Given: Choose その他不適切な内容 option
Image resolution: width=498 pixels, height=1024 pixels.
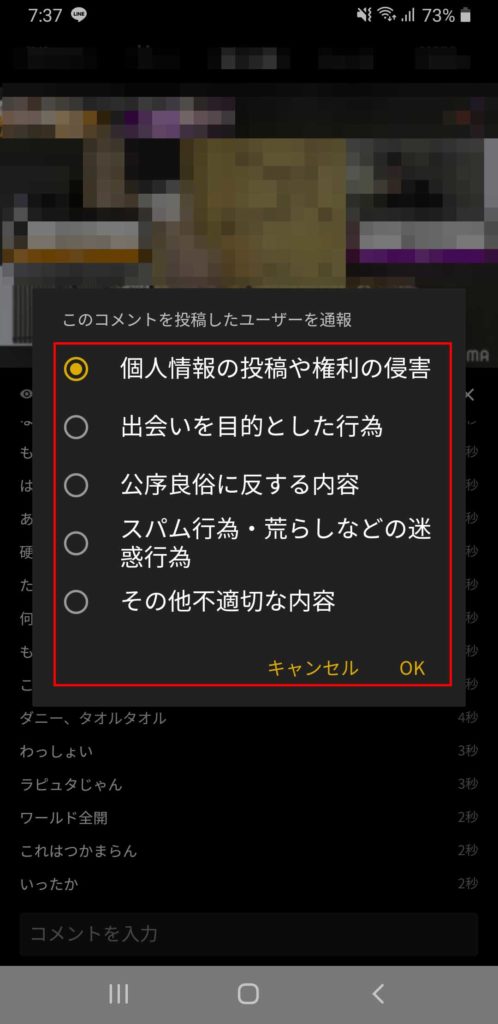Looking at the screenshot, I should [248, 601].
